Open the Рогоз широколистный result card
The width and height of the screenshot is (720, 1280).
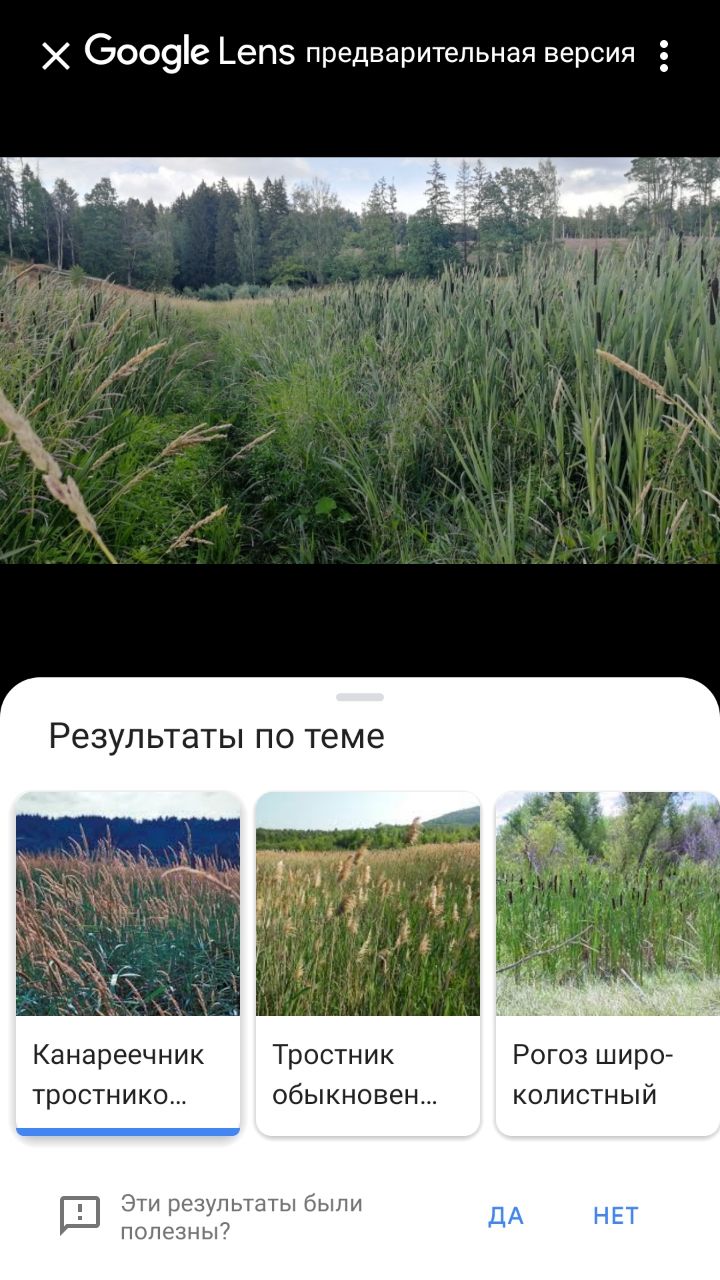(x=608, y=964)
